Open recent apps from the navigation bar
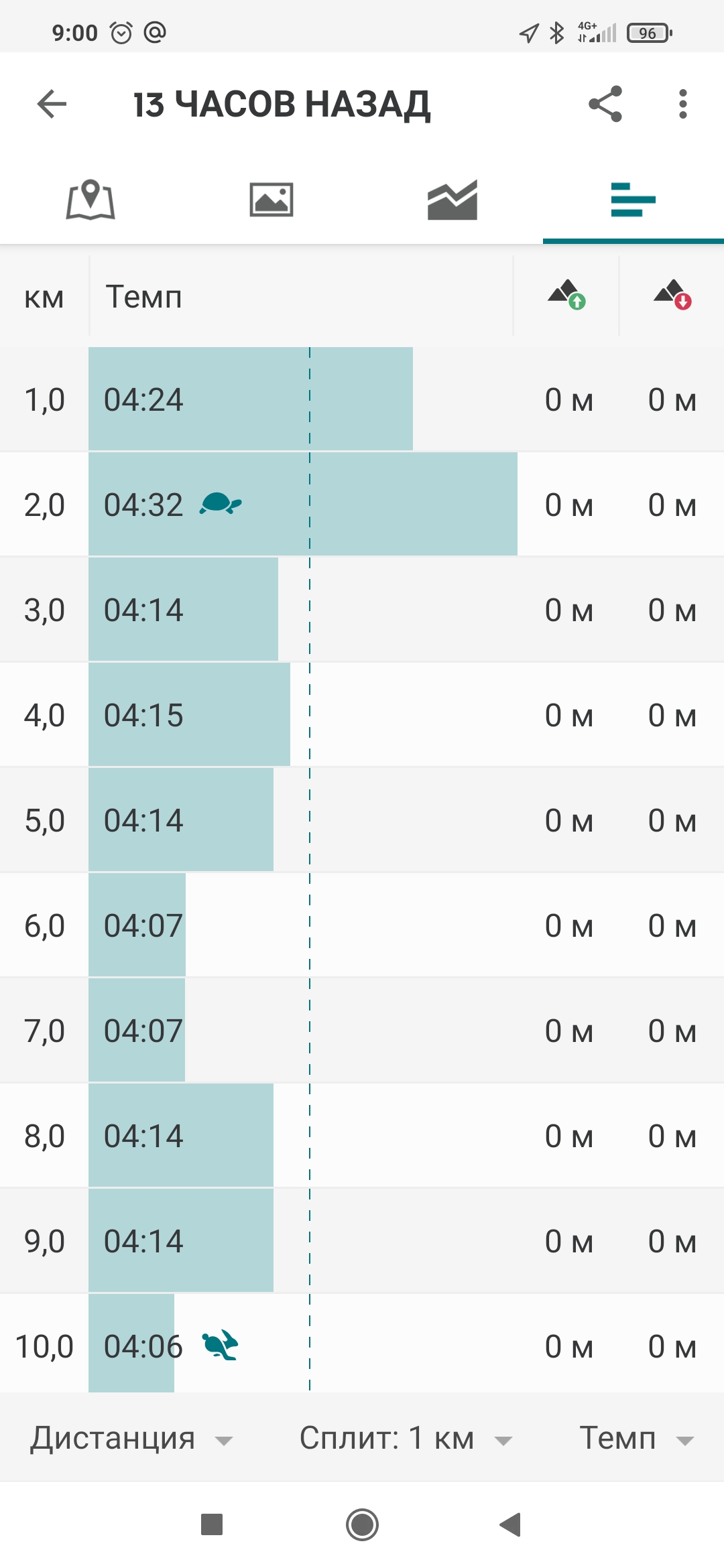Screen dimensions: 724x1568 coord(212,1525)
